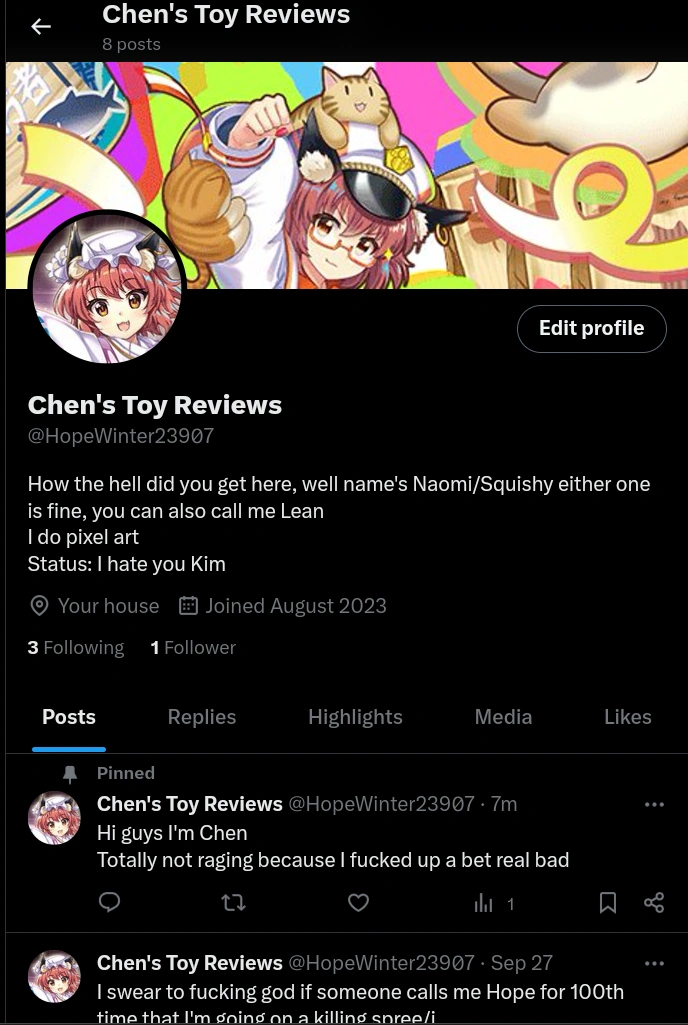Open the more options menu on pinned post
The width and height of the screenshot is (688, 1025).
[654, 804]
